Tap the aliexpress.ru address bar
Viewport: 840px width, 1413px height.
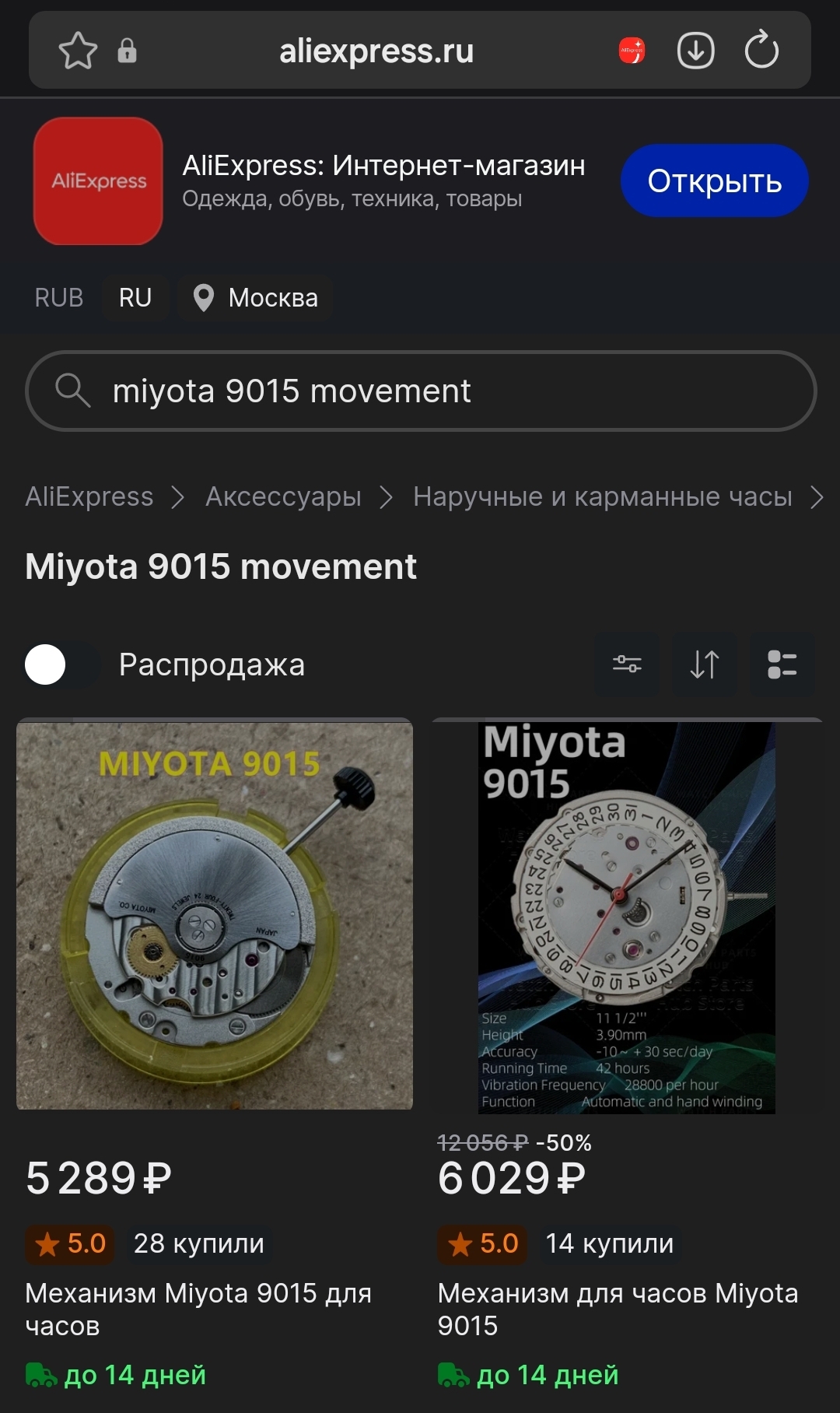pyautogui.click(x=376, y=51)
